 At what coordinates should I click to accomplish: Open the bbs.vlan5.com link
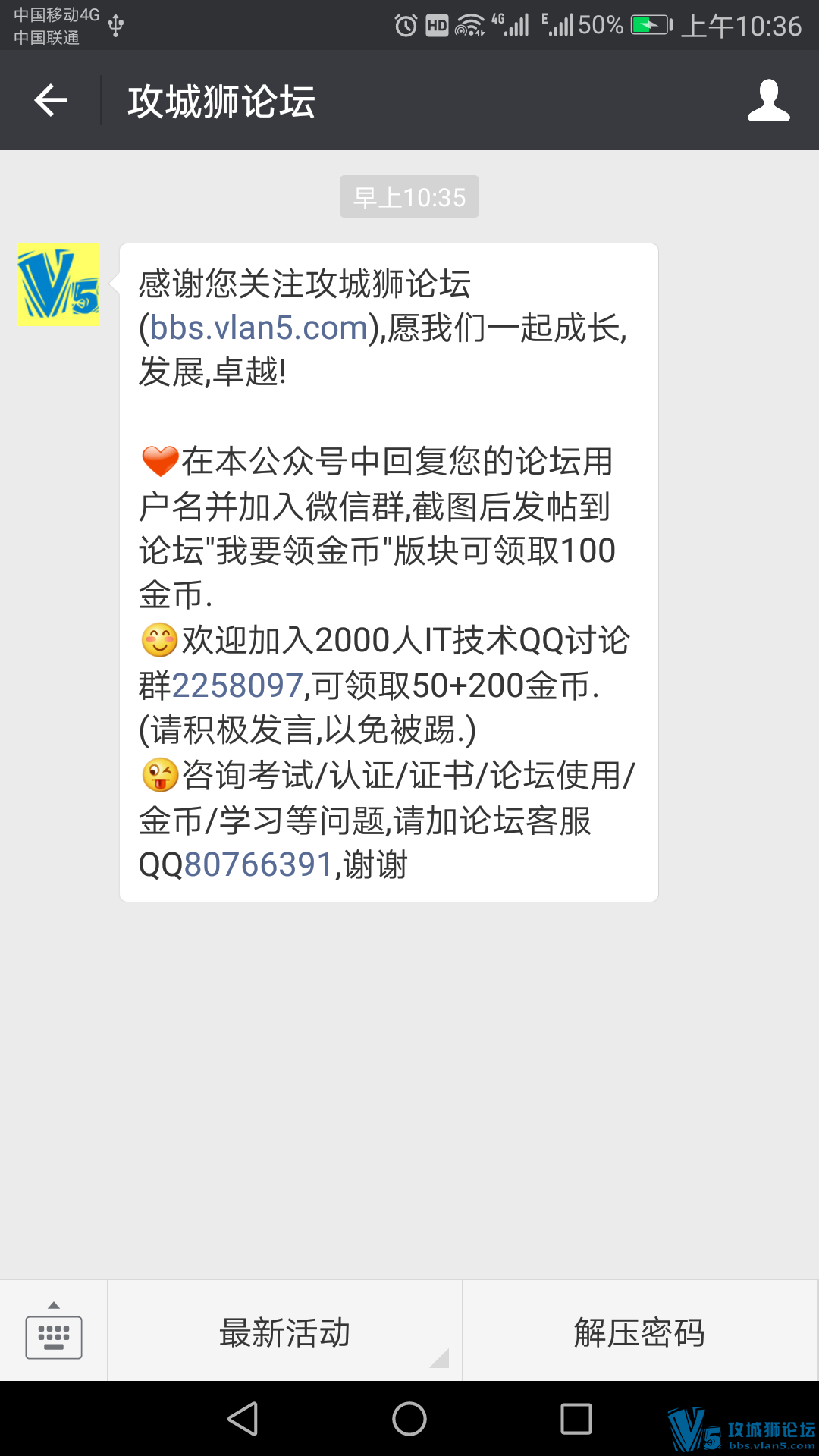point(259,328)
